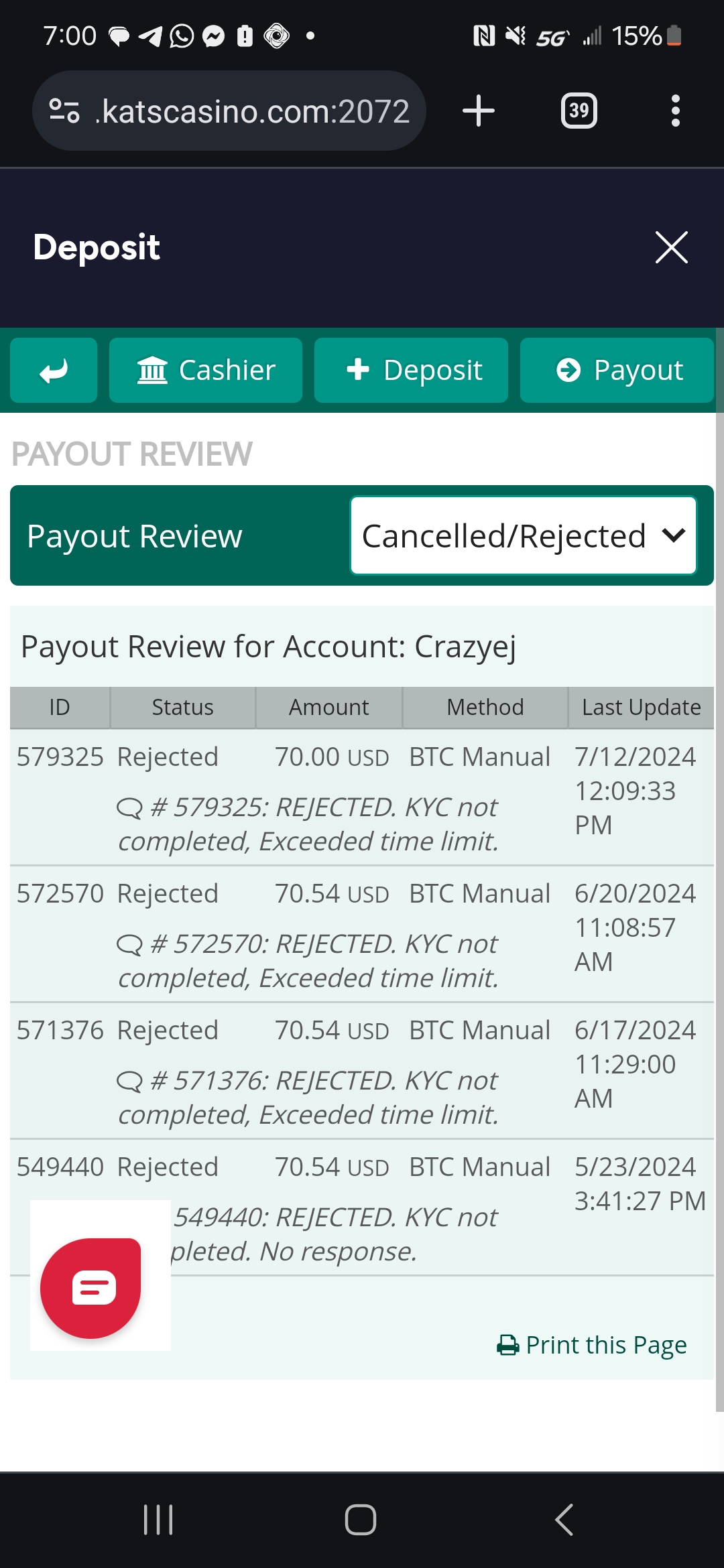Open the recent apps overview

pyautogui.click(x=158, y=1519)
